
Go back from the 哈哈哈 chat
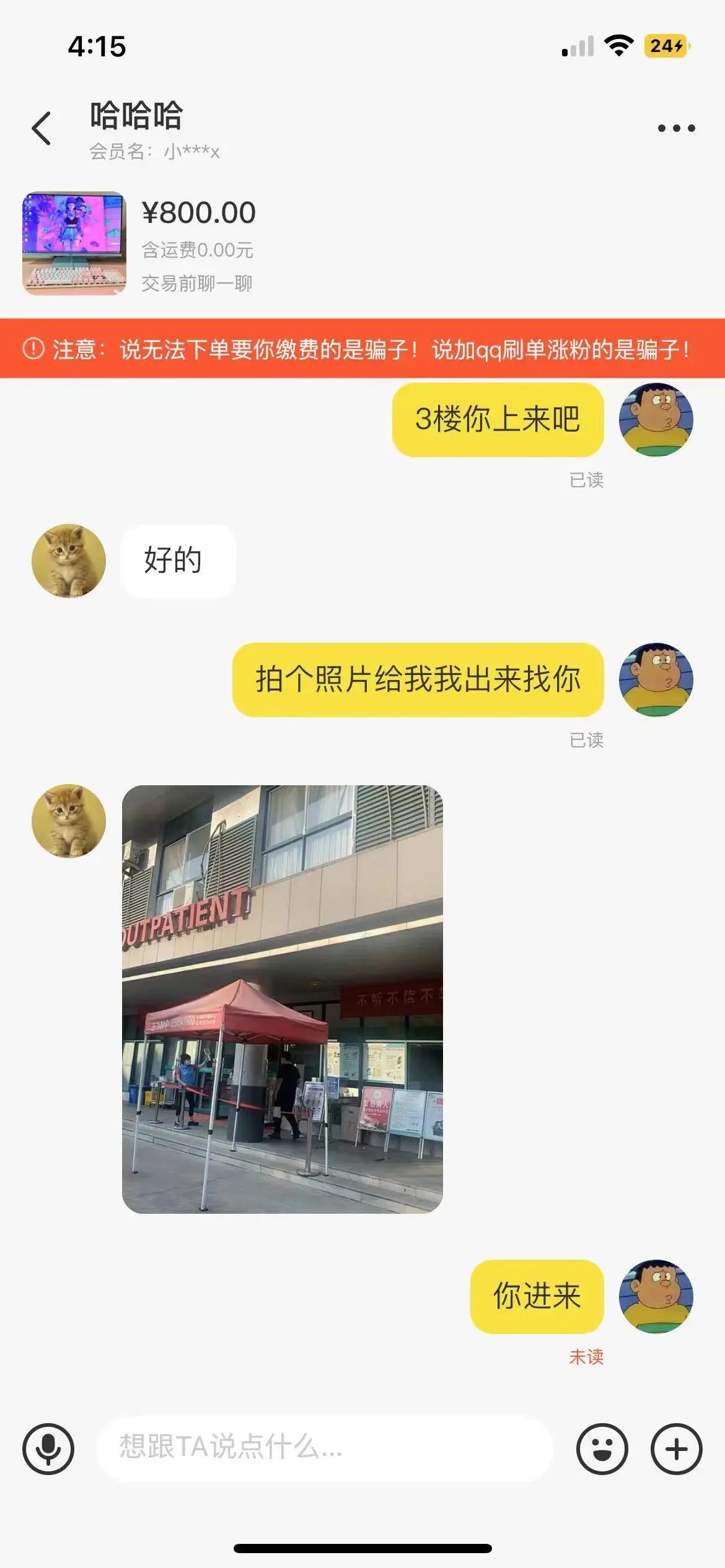(x=42, y=128)
